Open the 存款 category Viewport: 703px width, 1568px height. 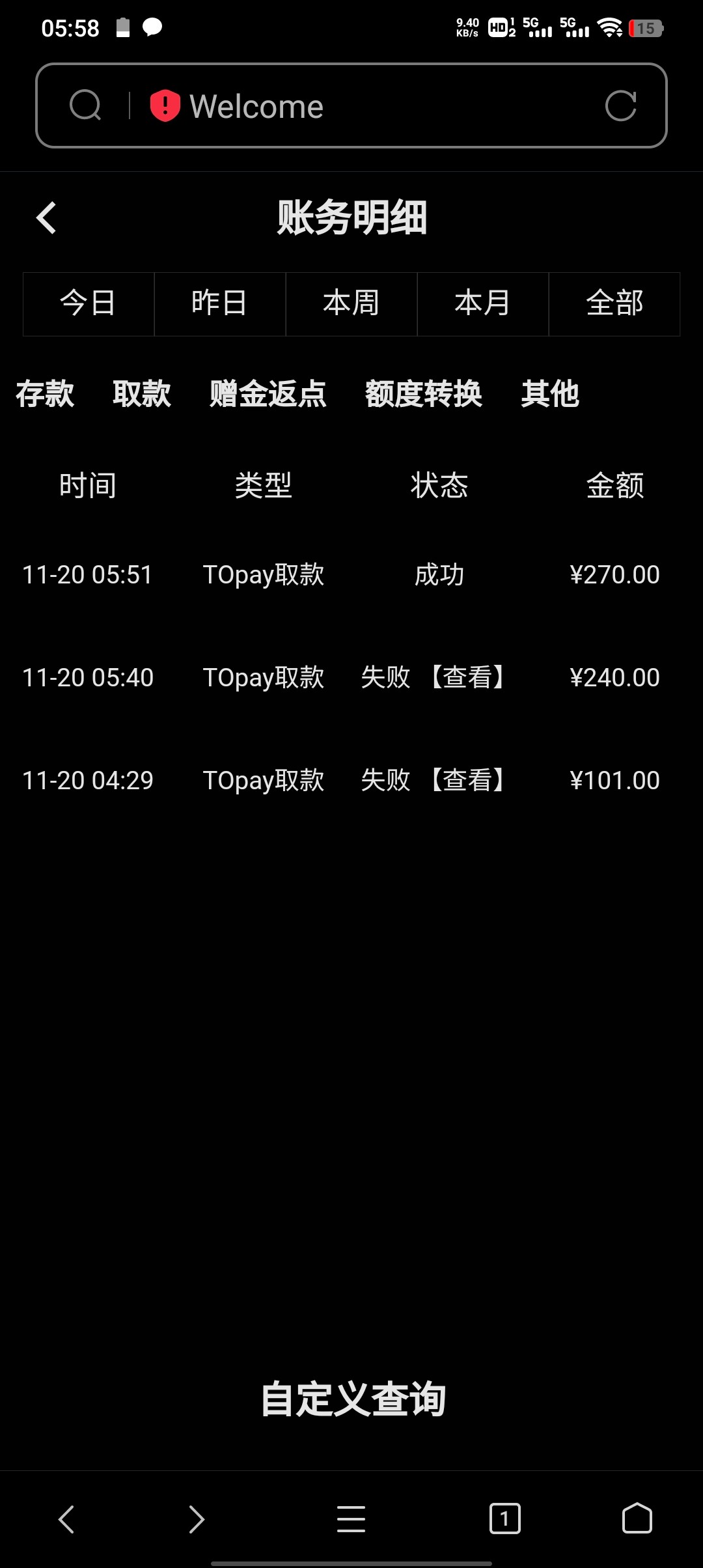(x=45, y=394)
